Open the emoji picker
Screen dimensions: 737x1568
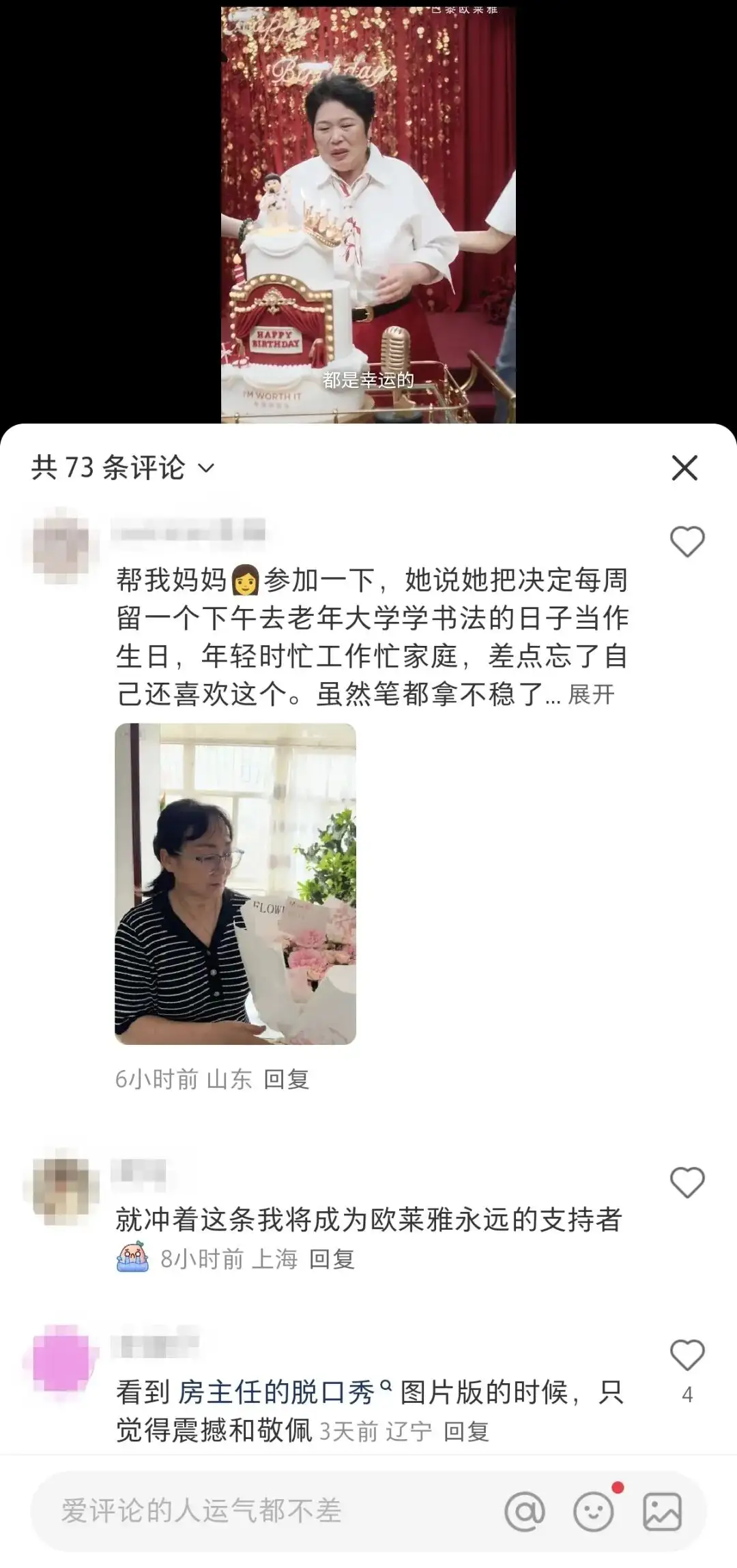593,1511
